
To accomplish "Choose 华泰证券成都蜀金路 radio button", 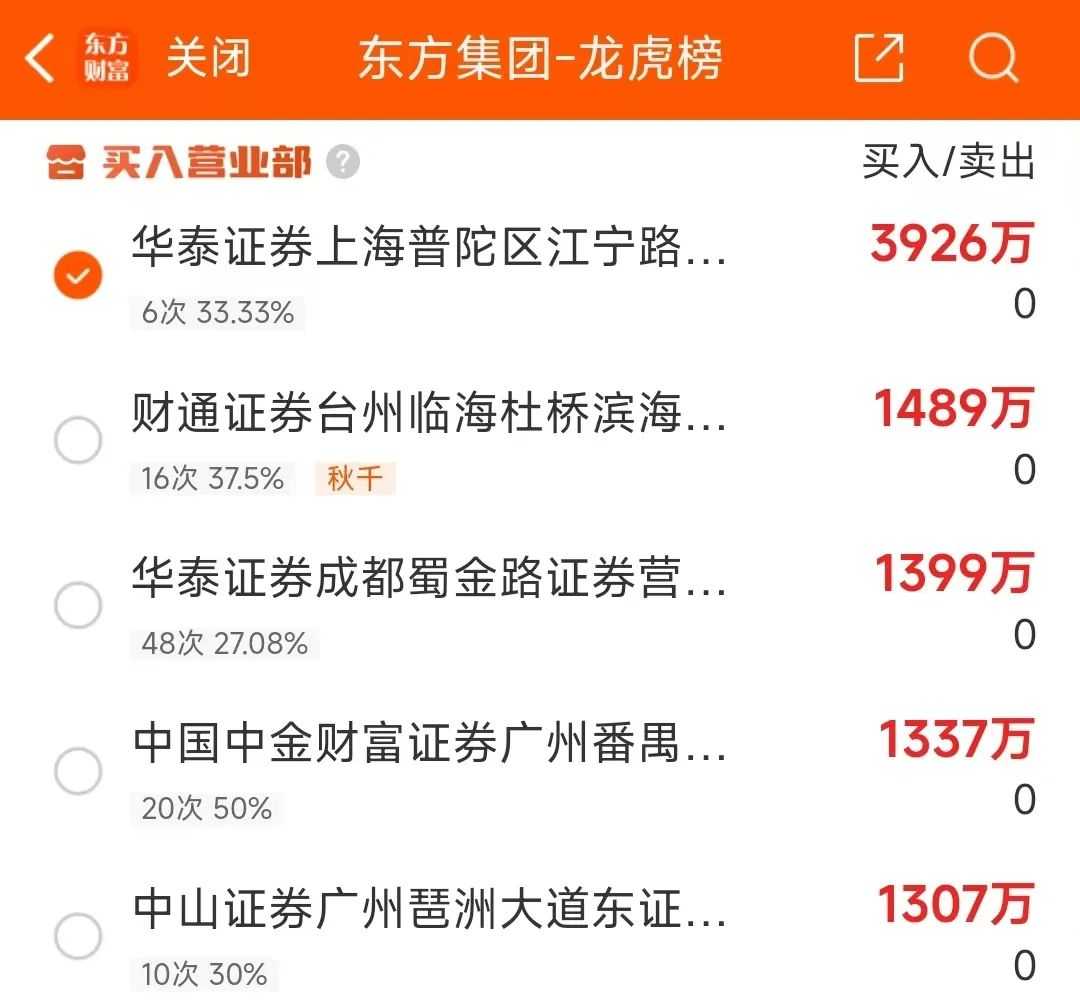I will [x=77, y=605].
